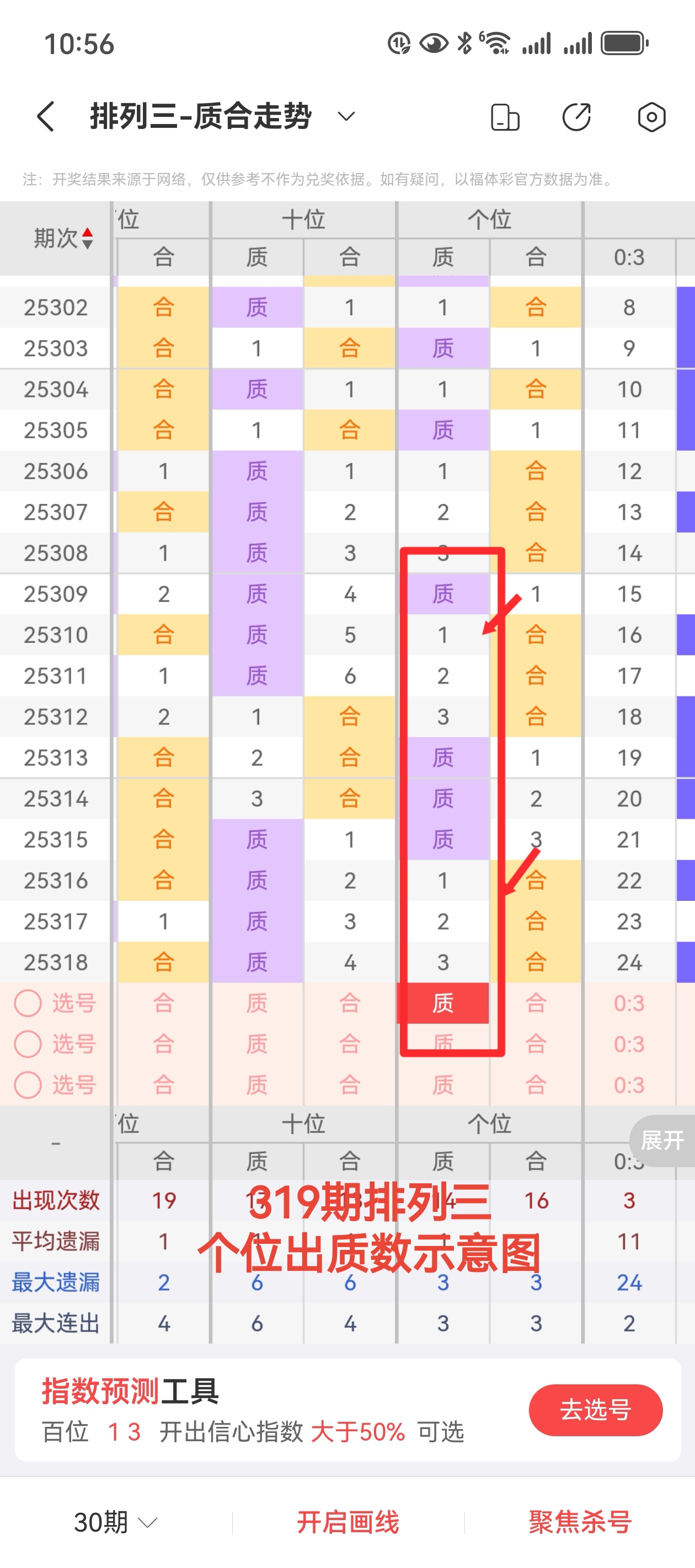Select the third 选号 radio circle

tap(29, 1084)
